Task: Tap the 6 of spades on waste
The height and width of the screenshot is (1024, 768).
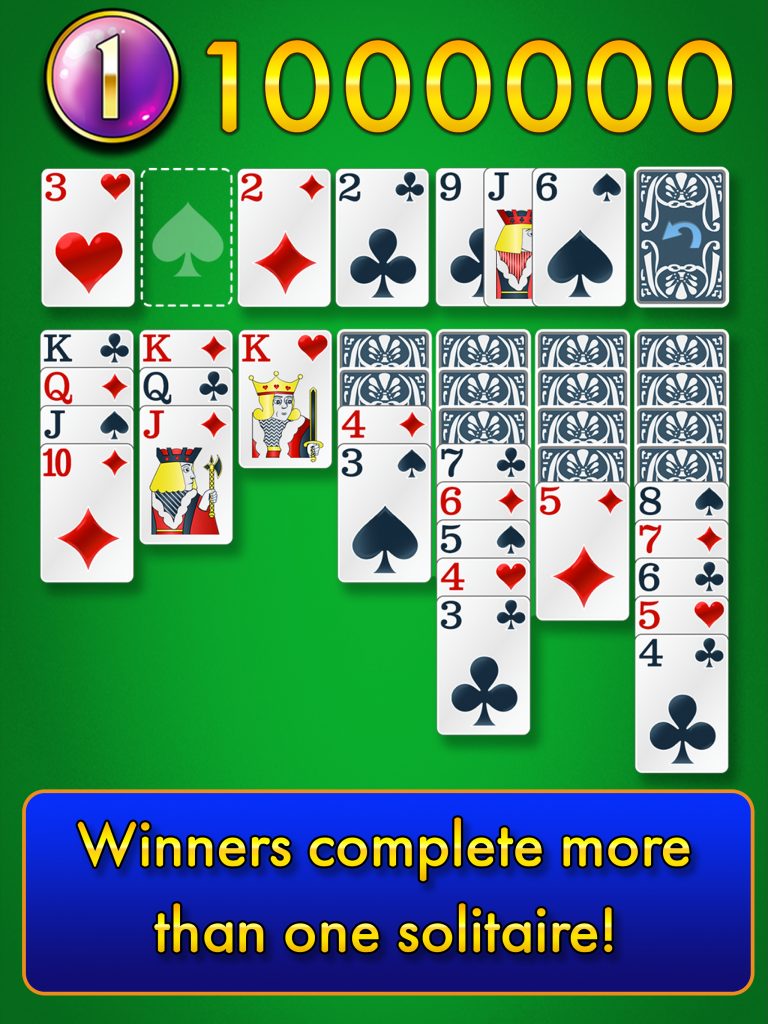Action: (579, 237)
